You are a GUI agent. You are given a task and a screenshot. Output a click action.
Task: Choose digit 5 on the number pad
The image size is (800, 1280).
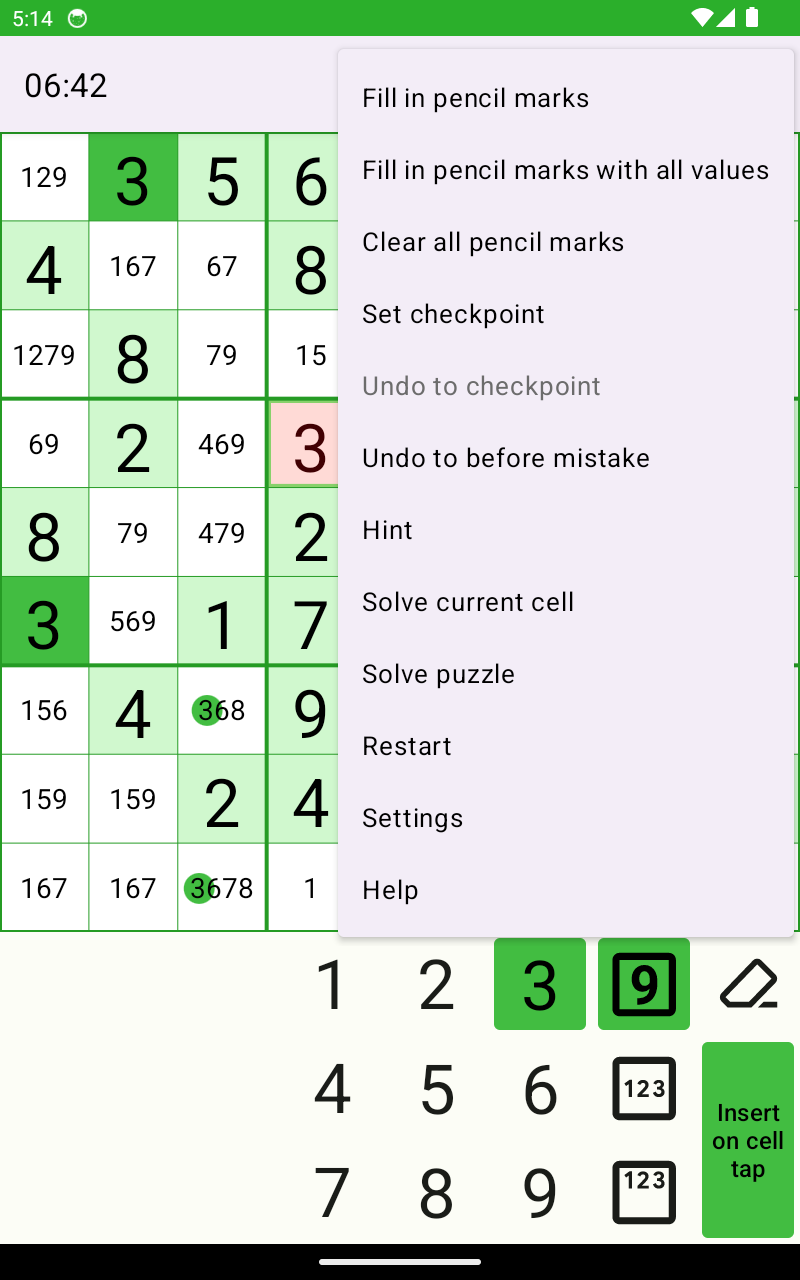click(436, 1089)
